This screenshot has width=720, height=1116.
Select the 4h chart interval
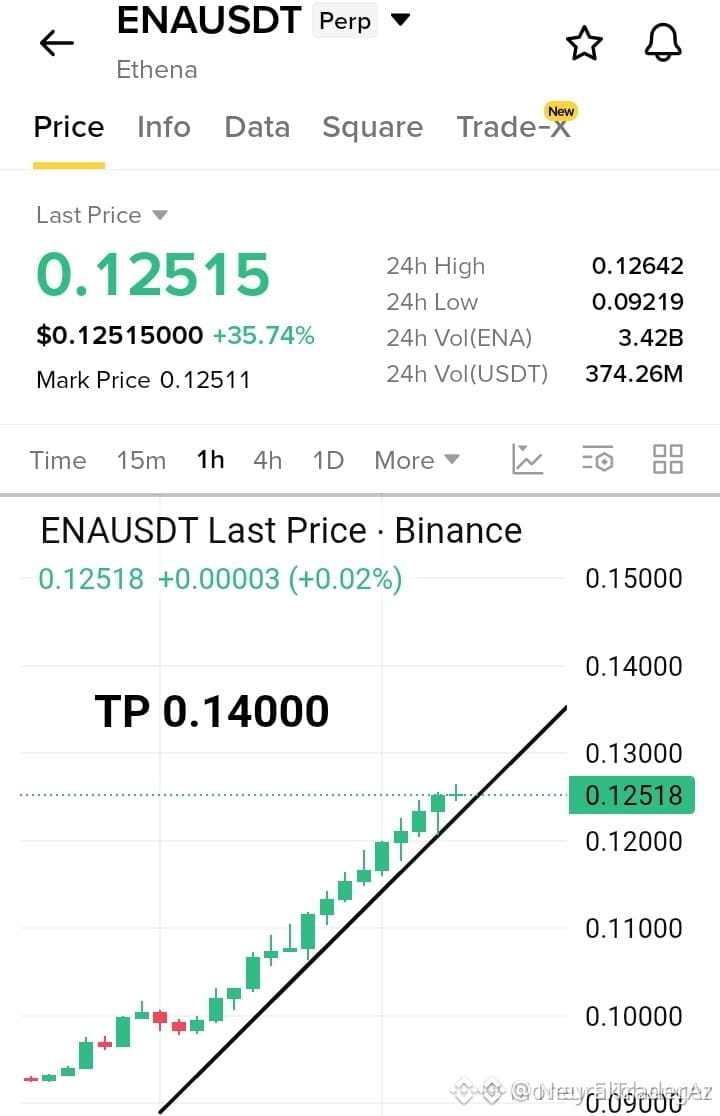pyautogui.click(x=268, y=460)
